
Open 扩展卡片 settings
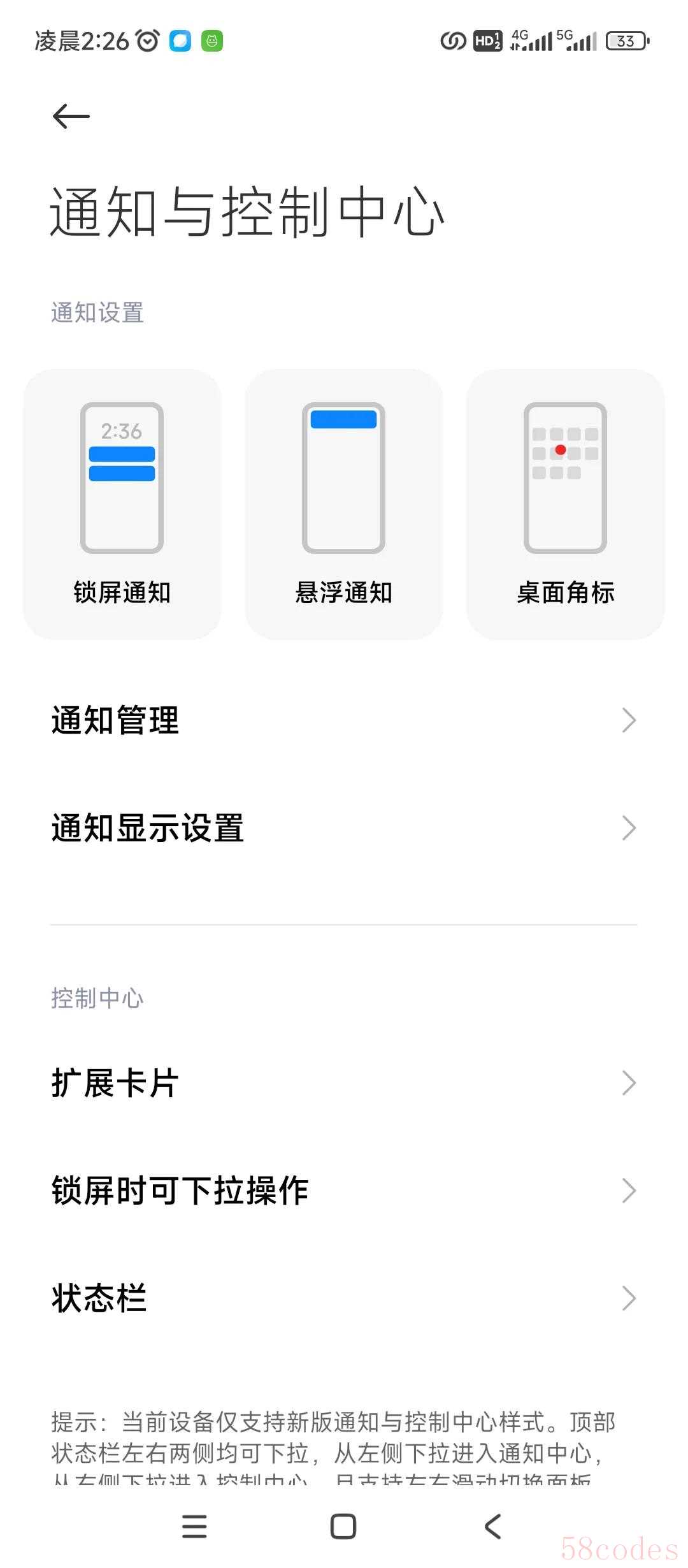(x=343, y=1082)
